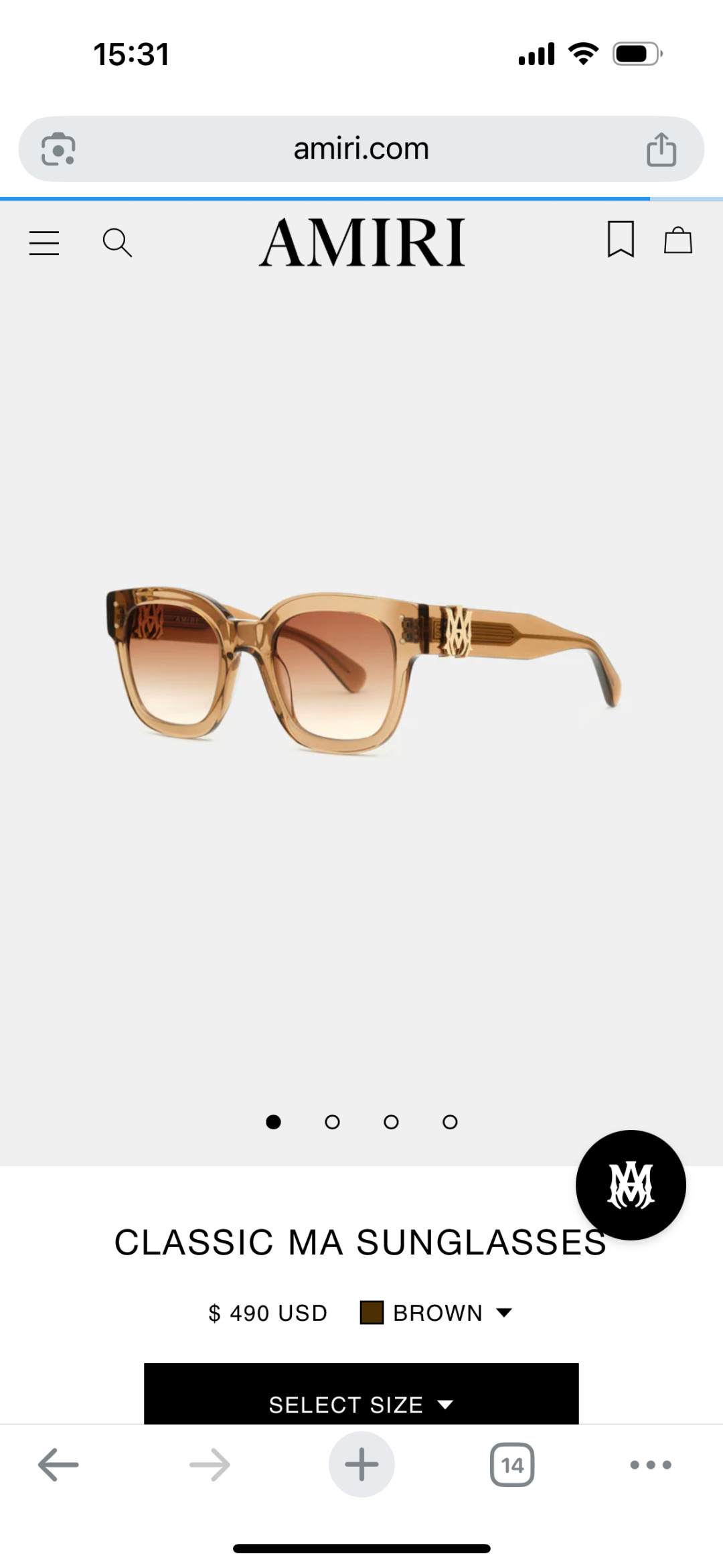
Task: Open the site search
Action: click(117, 242)
